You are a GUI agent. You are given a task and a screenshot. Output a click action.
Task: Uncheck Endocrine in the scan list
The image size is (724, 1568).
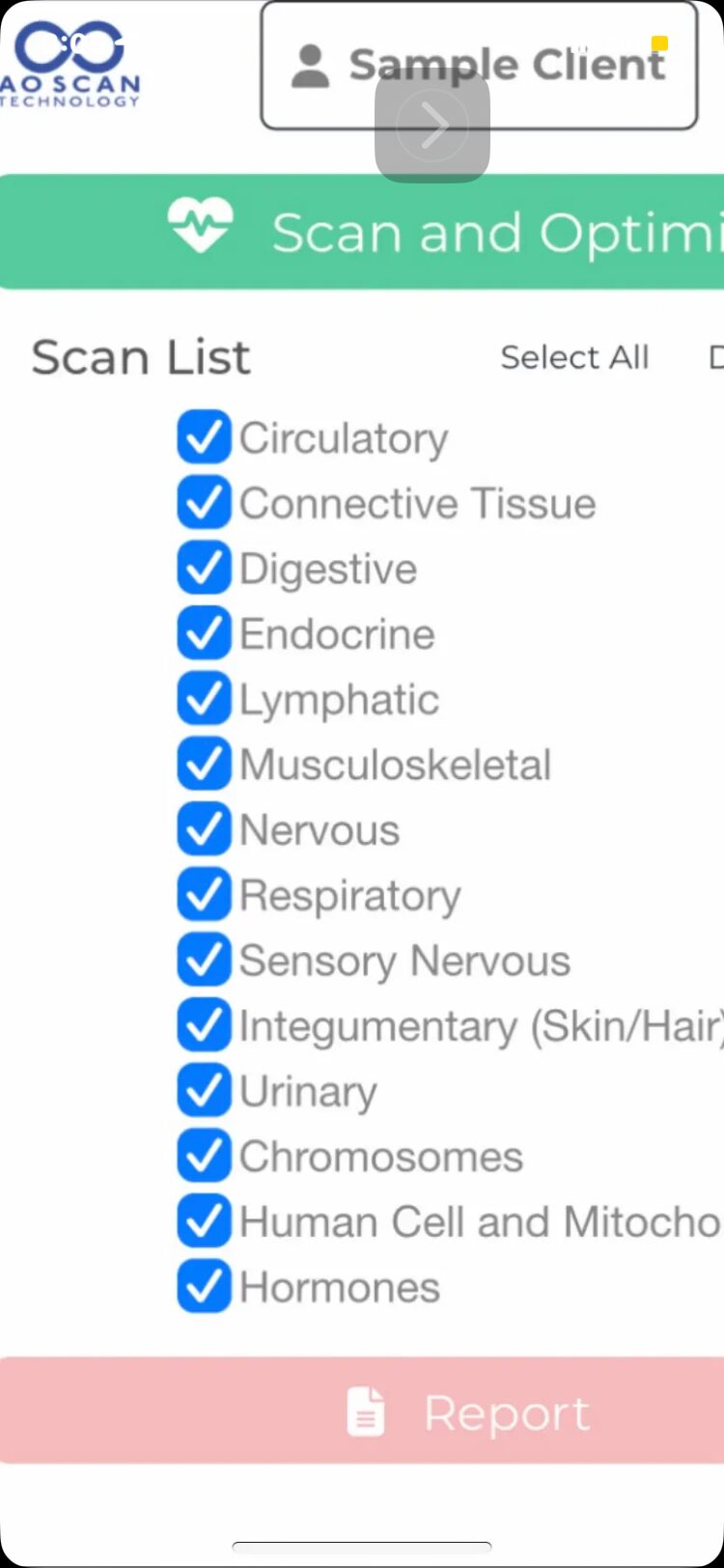[204, 633]
